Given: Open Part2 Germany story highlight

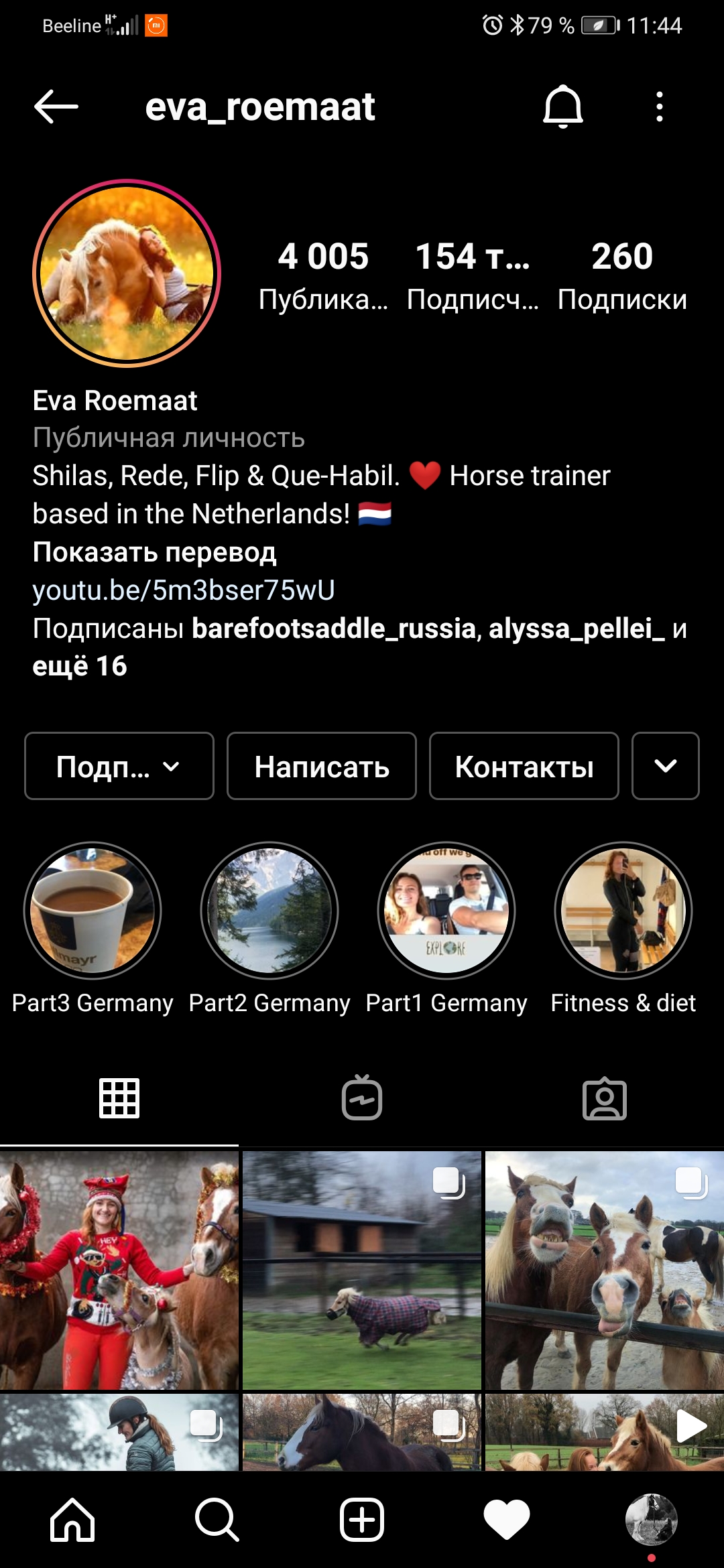Looking at the screenshot, I should coord(269,911).
